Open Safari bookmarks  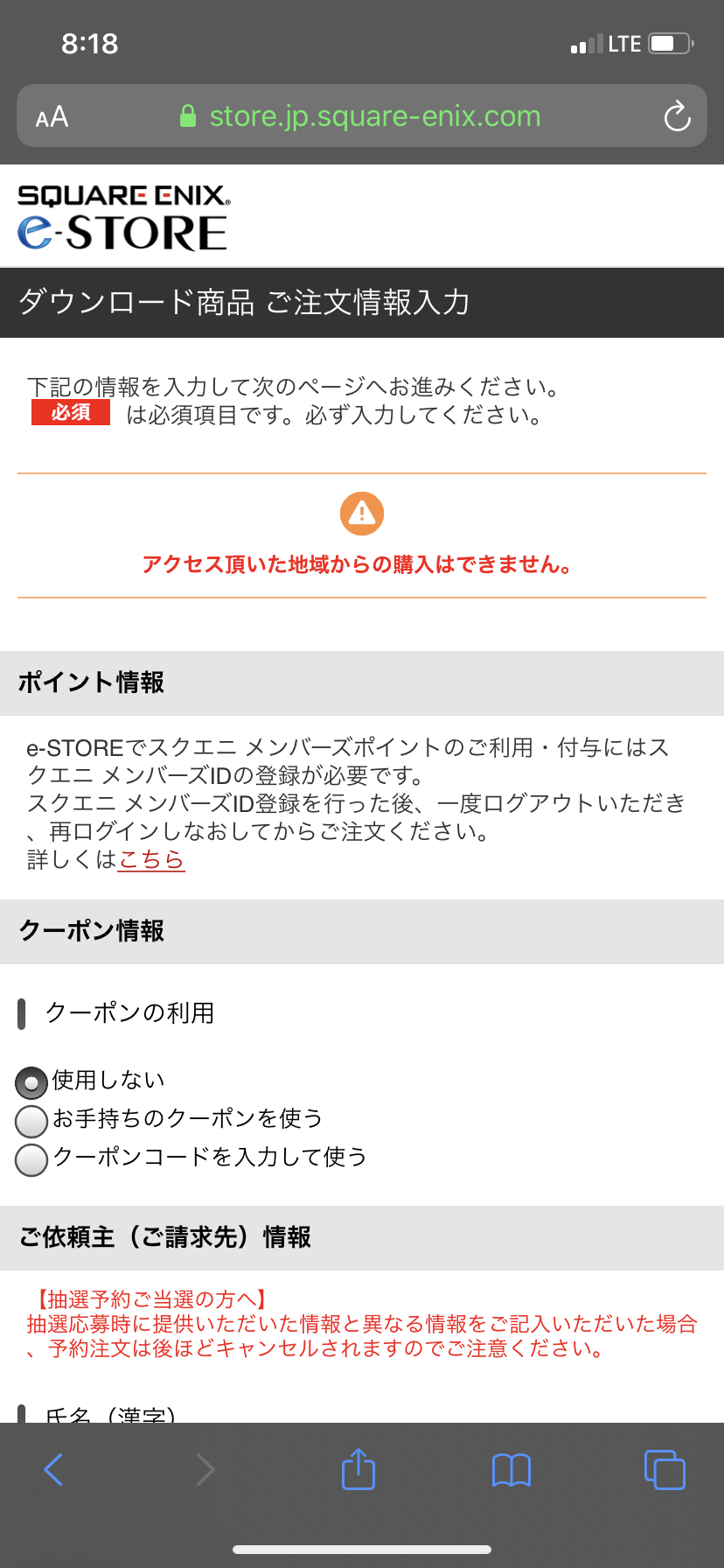click(x=512, y=1470)
